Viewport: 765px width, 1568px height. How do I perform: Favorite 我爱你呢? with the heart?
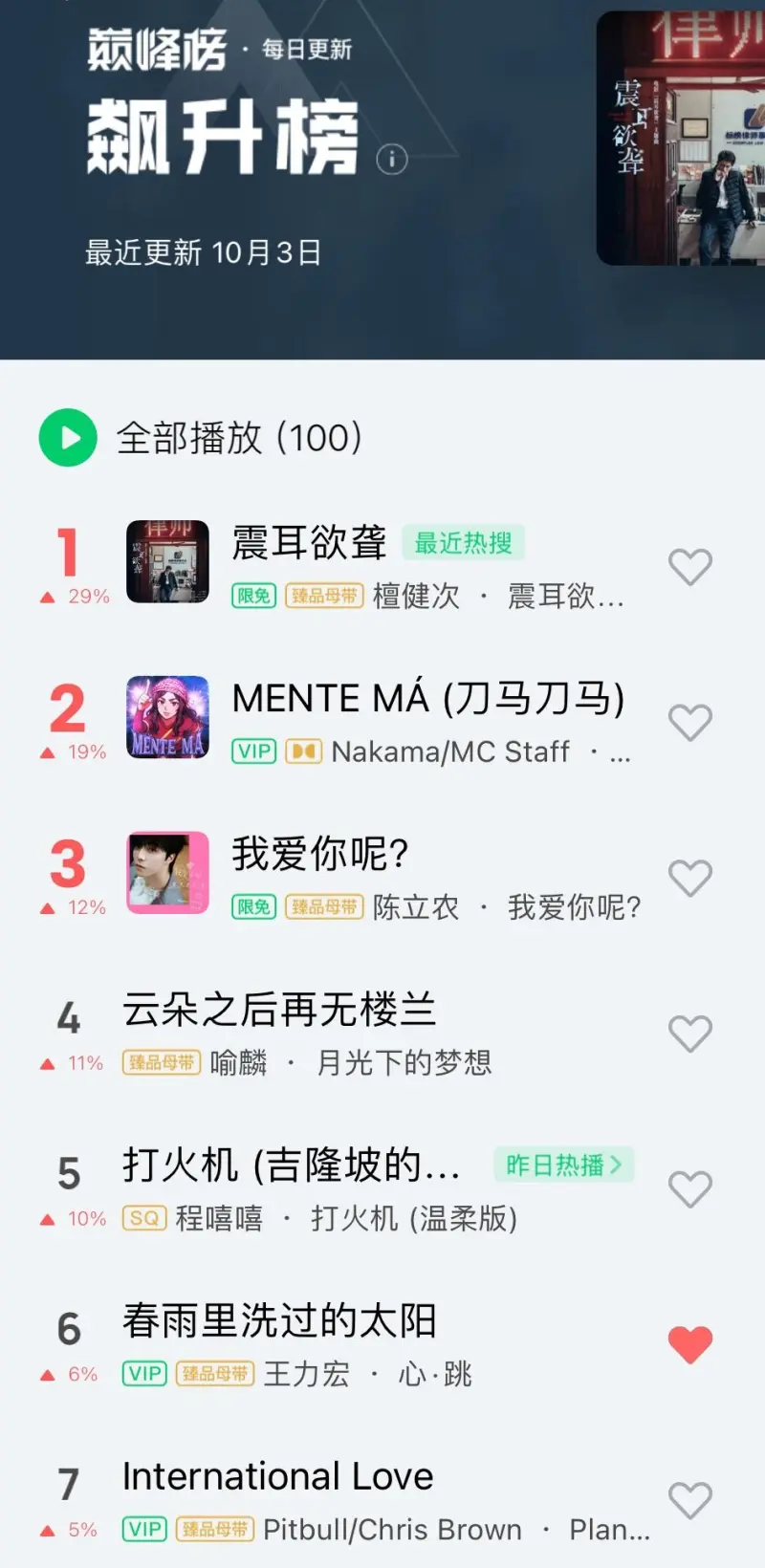(689, 878)
